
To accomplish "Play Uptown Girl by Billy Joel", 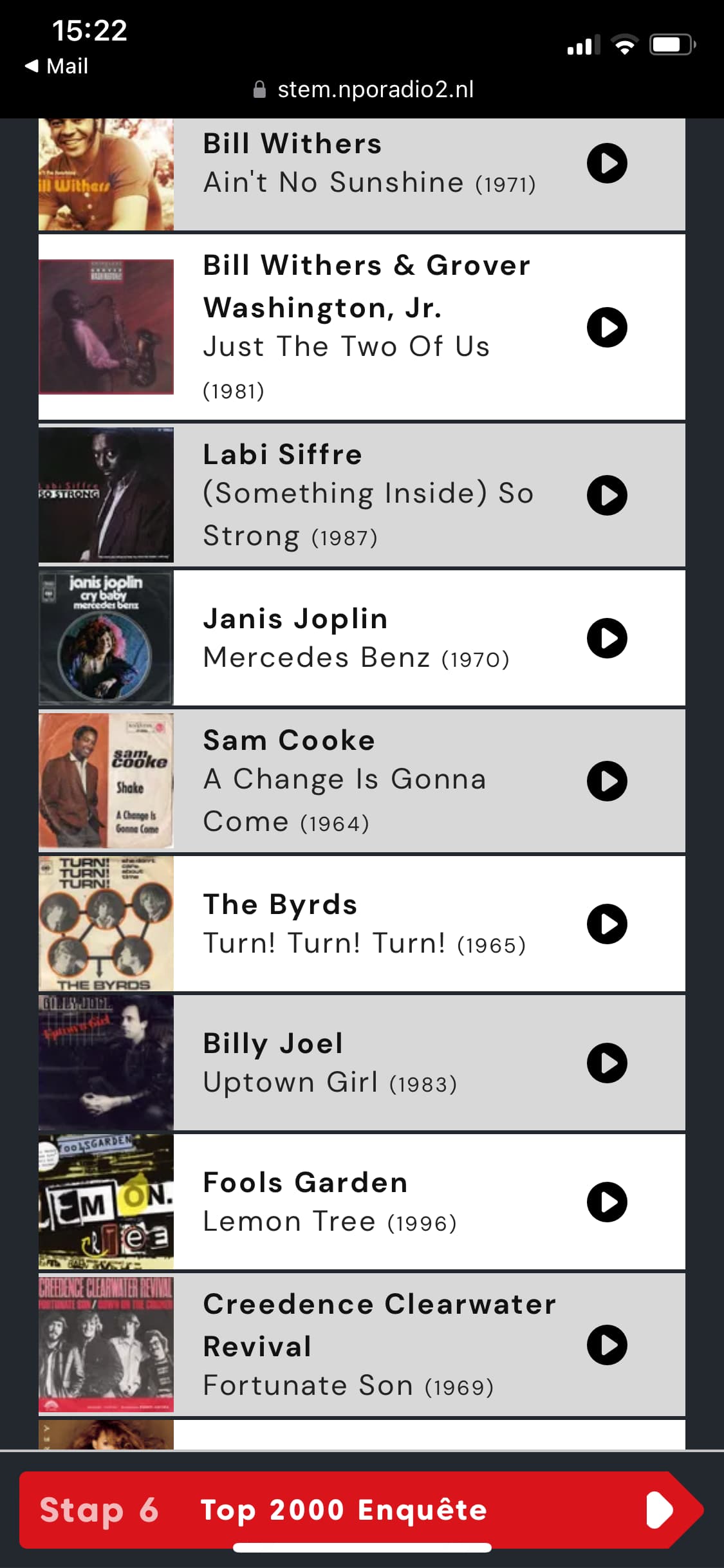I will click(607, 1063).
